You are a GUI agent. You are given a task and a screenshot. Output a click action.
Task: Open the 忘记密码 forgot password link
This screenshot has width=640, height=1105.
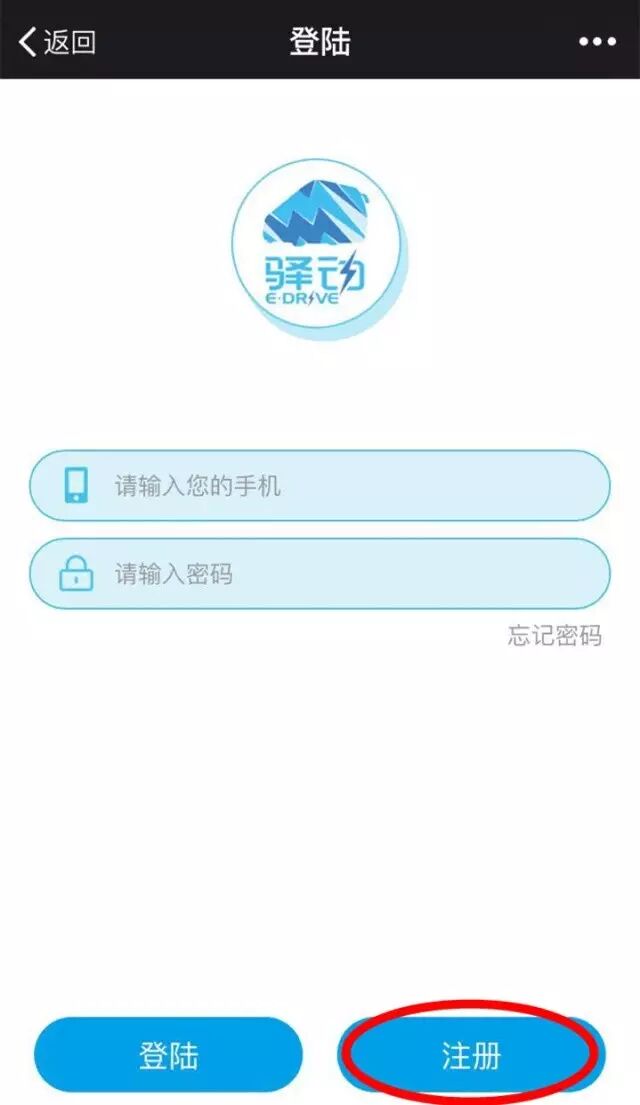(555, 636)
